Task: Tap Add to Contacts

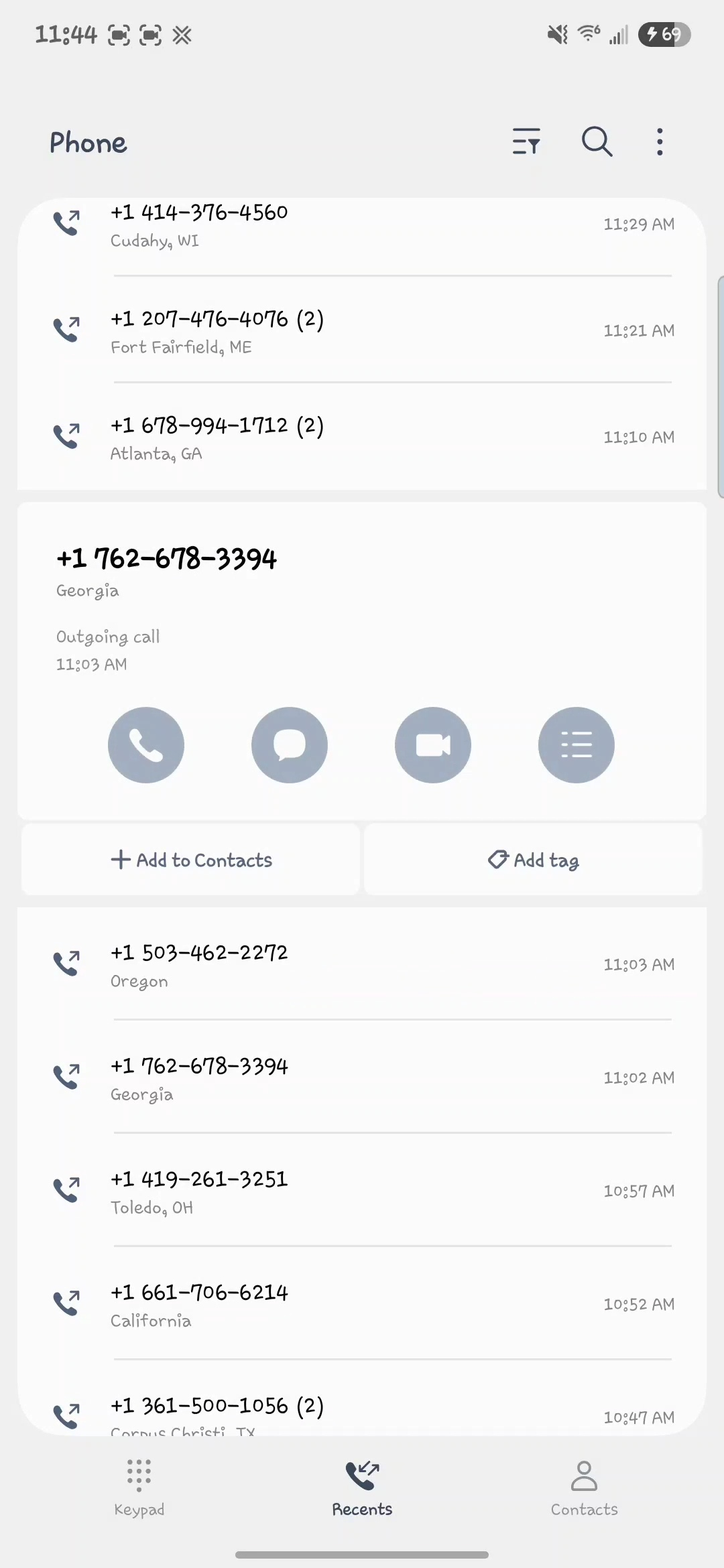Action: (192, 860)
